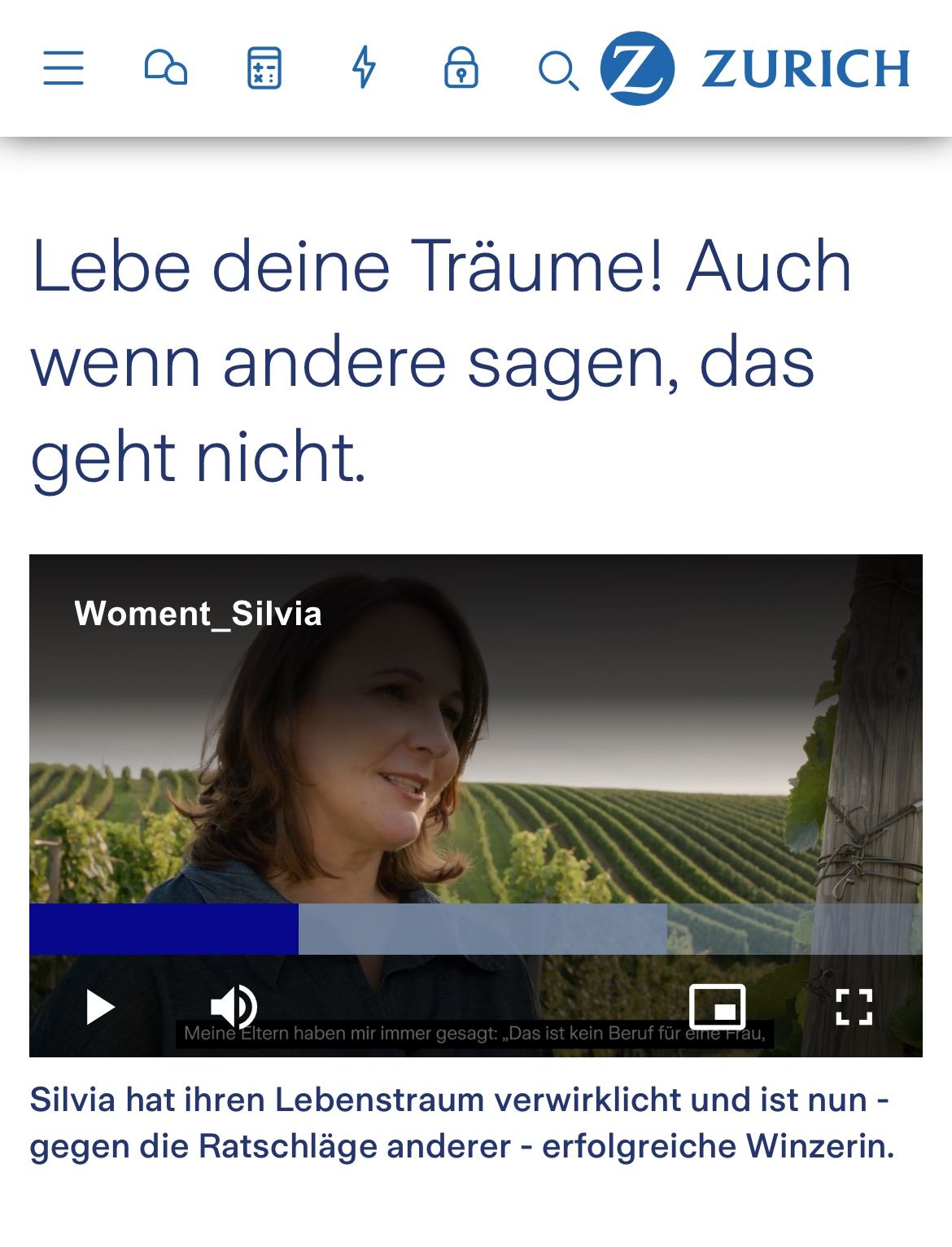Go to Zurich home via logo
Viewport: 952px width, 1247px height.
(x=755, y=68)
